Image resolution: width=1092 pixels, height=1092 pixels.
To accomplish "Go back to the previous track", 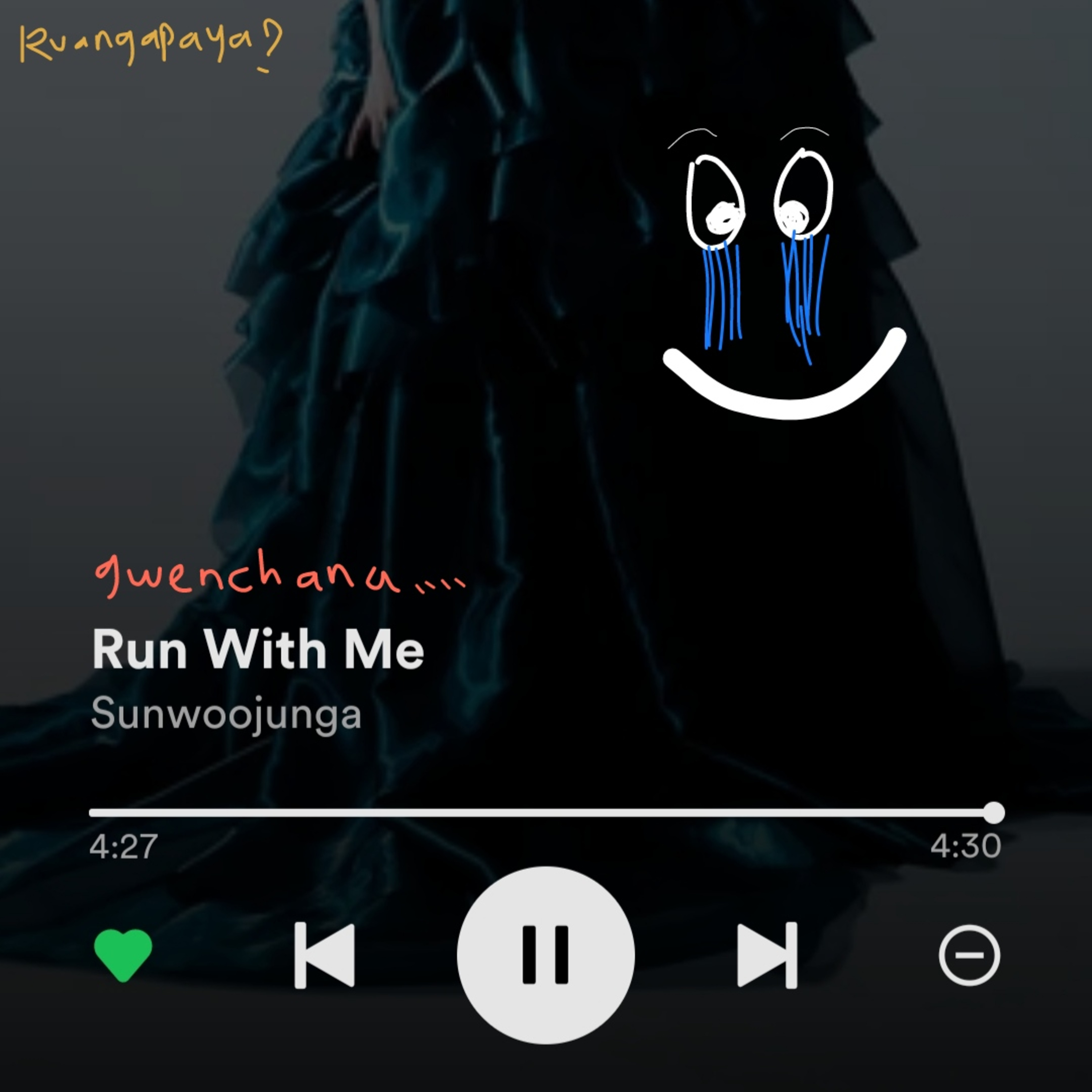I will click(324, 955).
